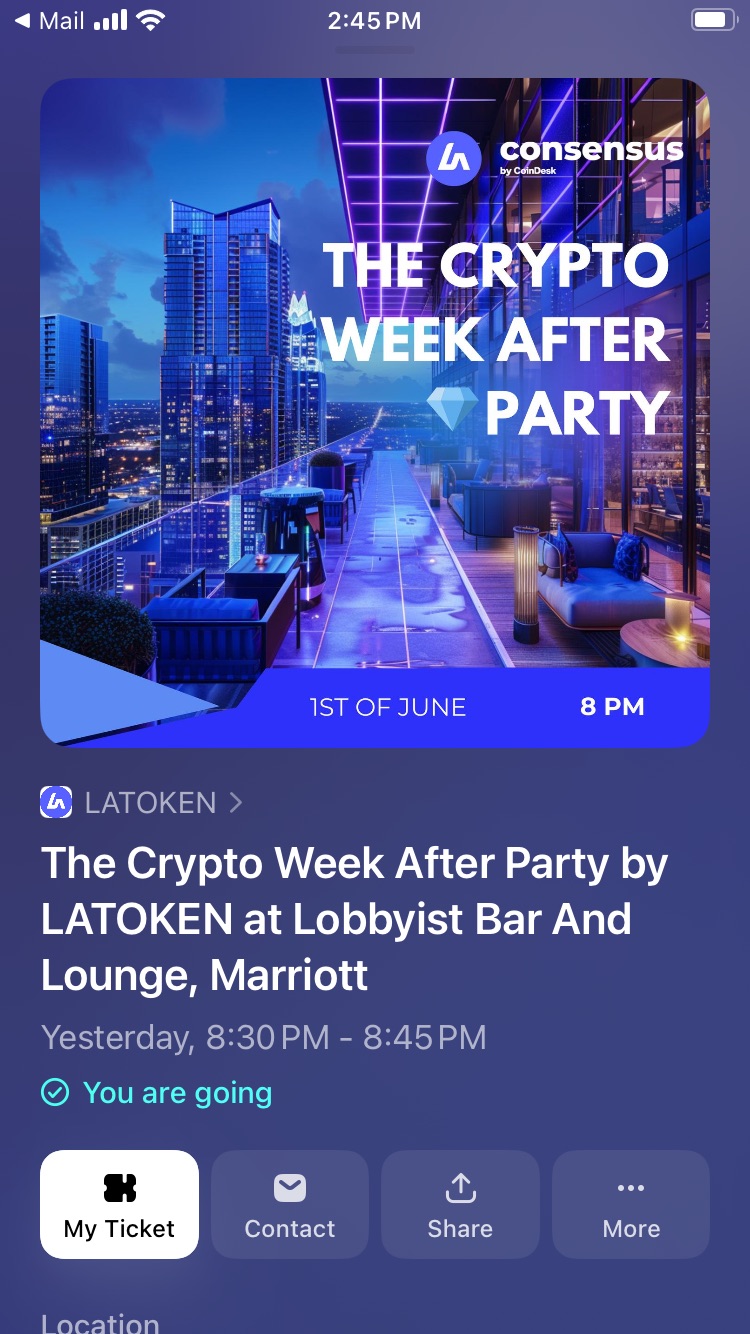Screen dimensions: 750x1334
Task: Return to the Mail app
Action: [x=50, y=21]
